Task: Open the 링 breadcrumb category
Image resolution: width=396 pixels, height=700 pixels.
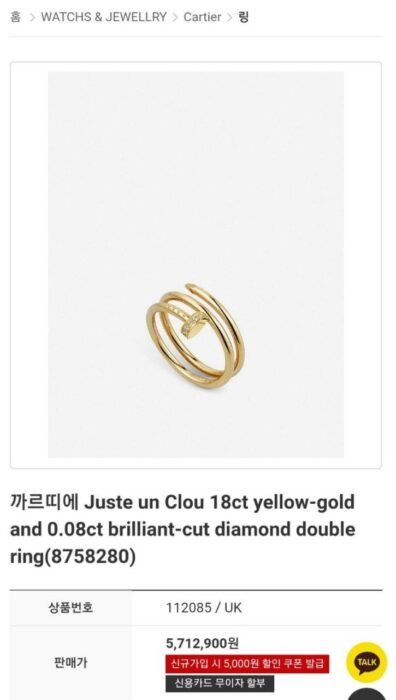Action: pos(243,17)
